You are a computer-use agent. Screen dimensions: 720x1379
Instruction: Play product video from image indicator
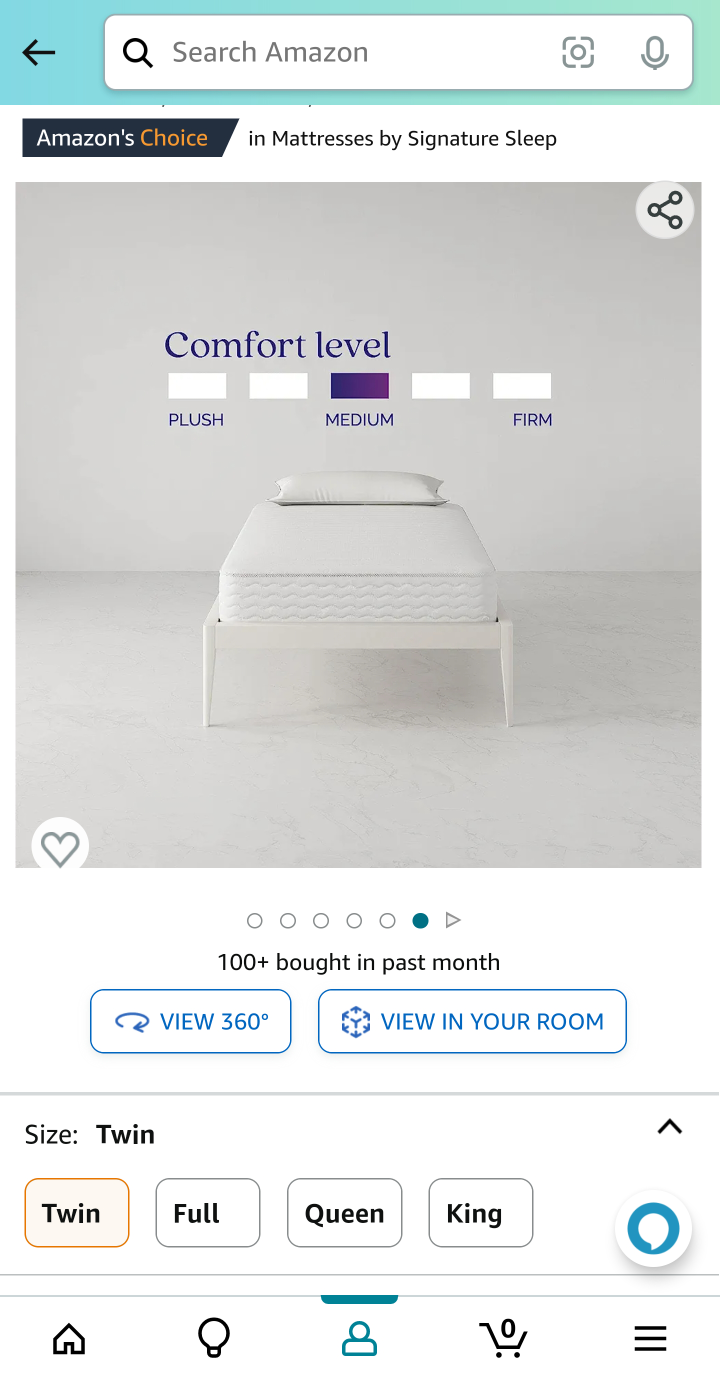[x=453, y=920]
